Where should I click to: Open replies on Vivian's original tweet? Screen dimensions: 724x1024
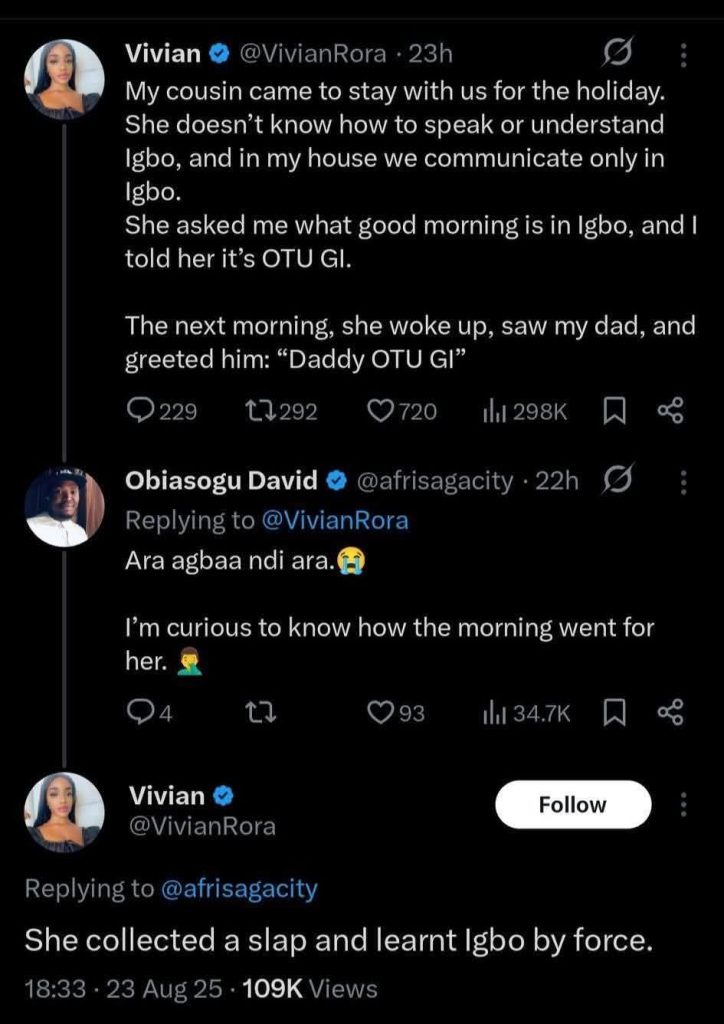[x=140, y=410]
